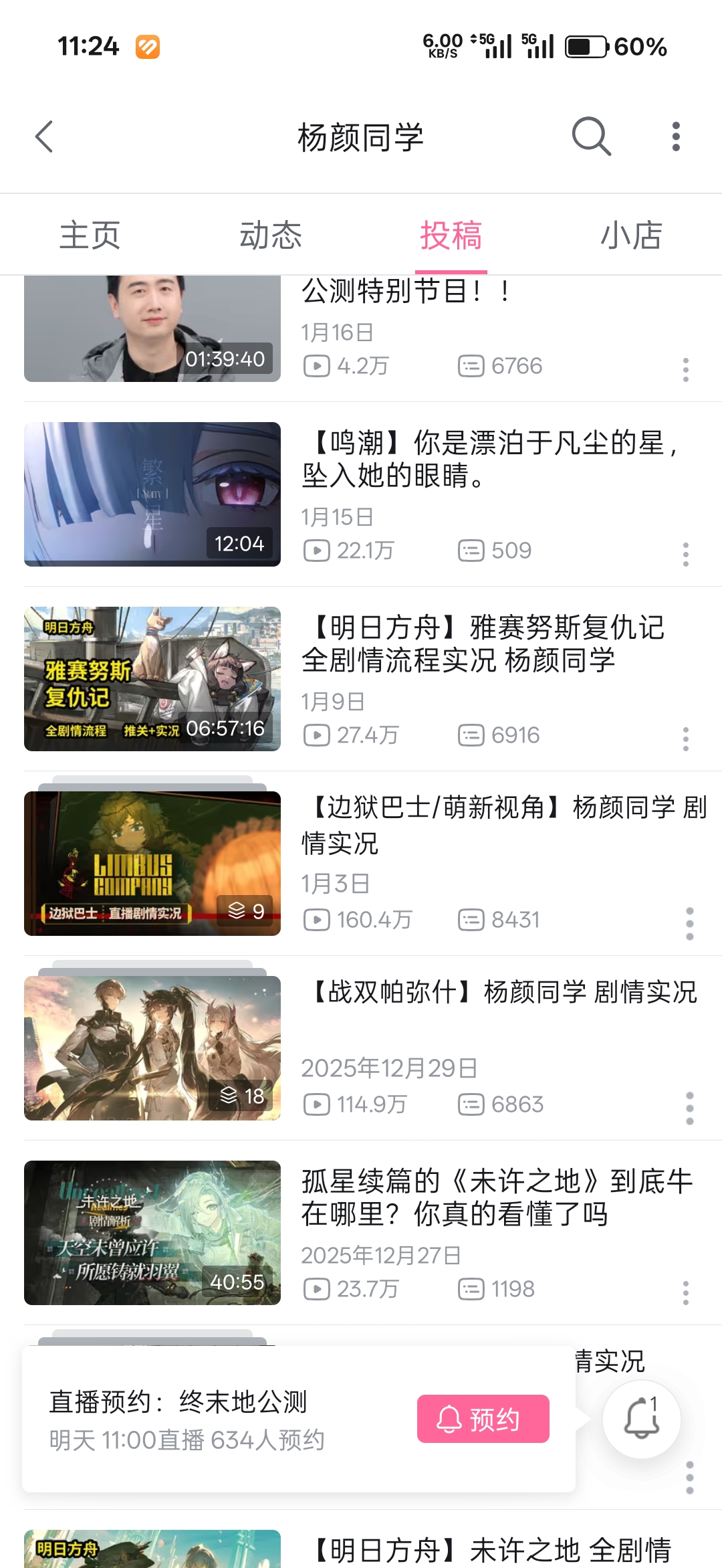Show more options for 【边狱巴士/萌新视角】 collection
The height and width of the screenshot is (1568, 722).
(x=689, y=924)
